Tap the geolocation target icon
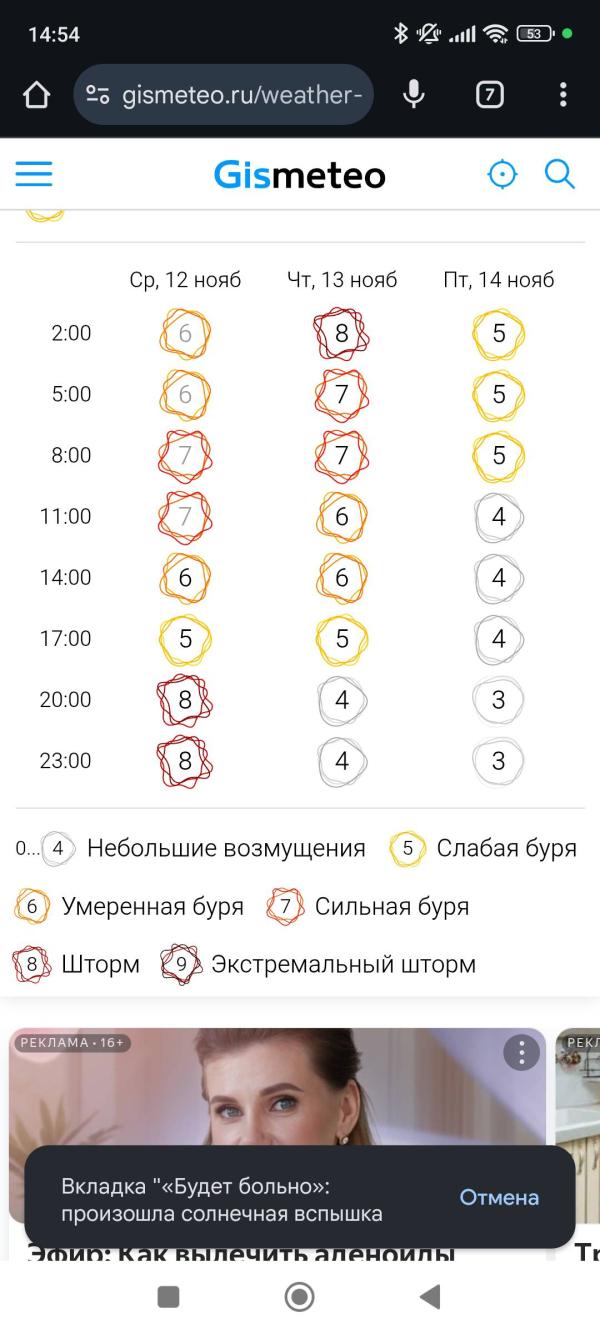 (x=502, y=175)
